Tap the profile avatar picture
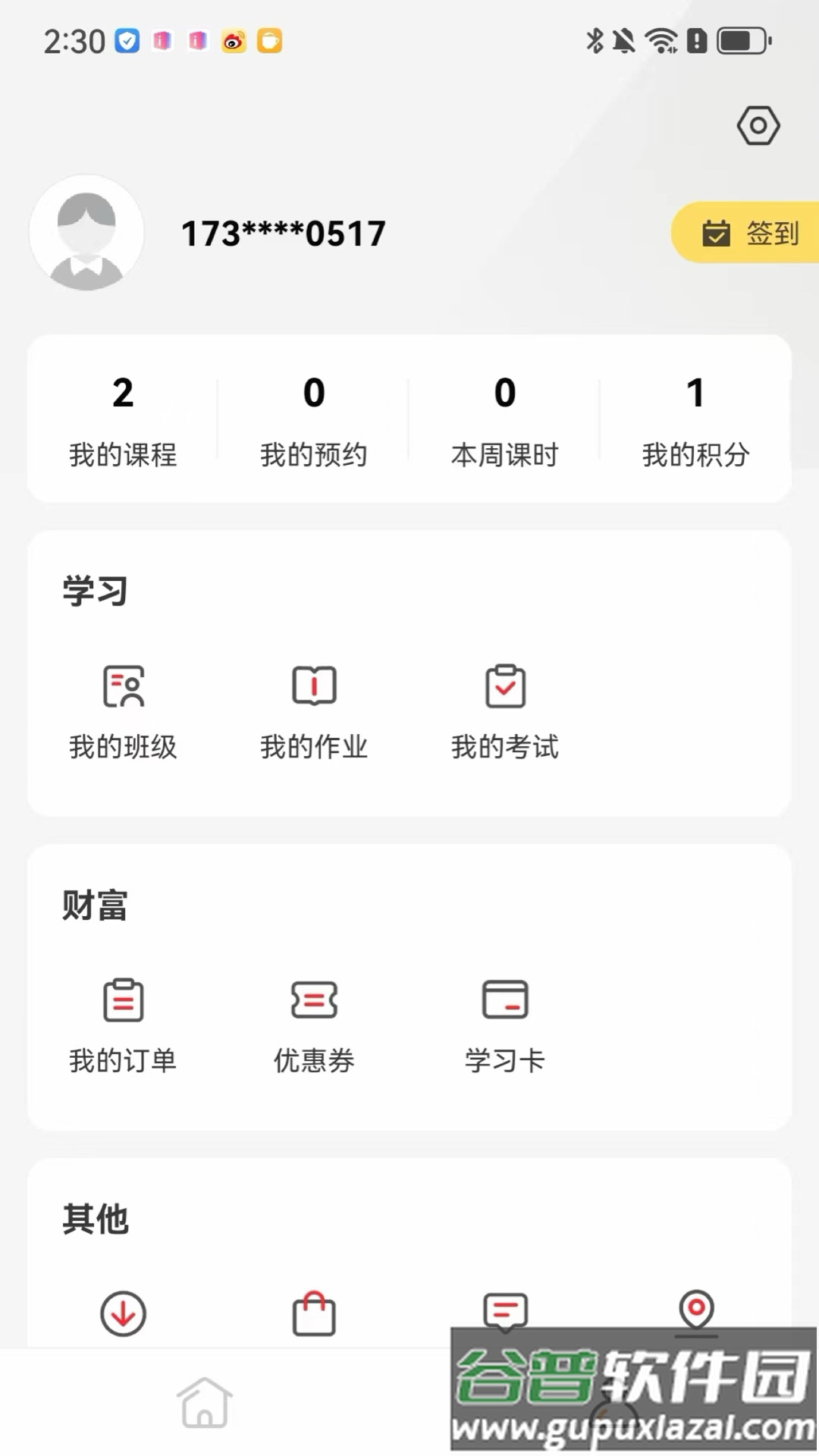The width and height of the screenshot is (819, 1456). click(86, 234)
